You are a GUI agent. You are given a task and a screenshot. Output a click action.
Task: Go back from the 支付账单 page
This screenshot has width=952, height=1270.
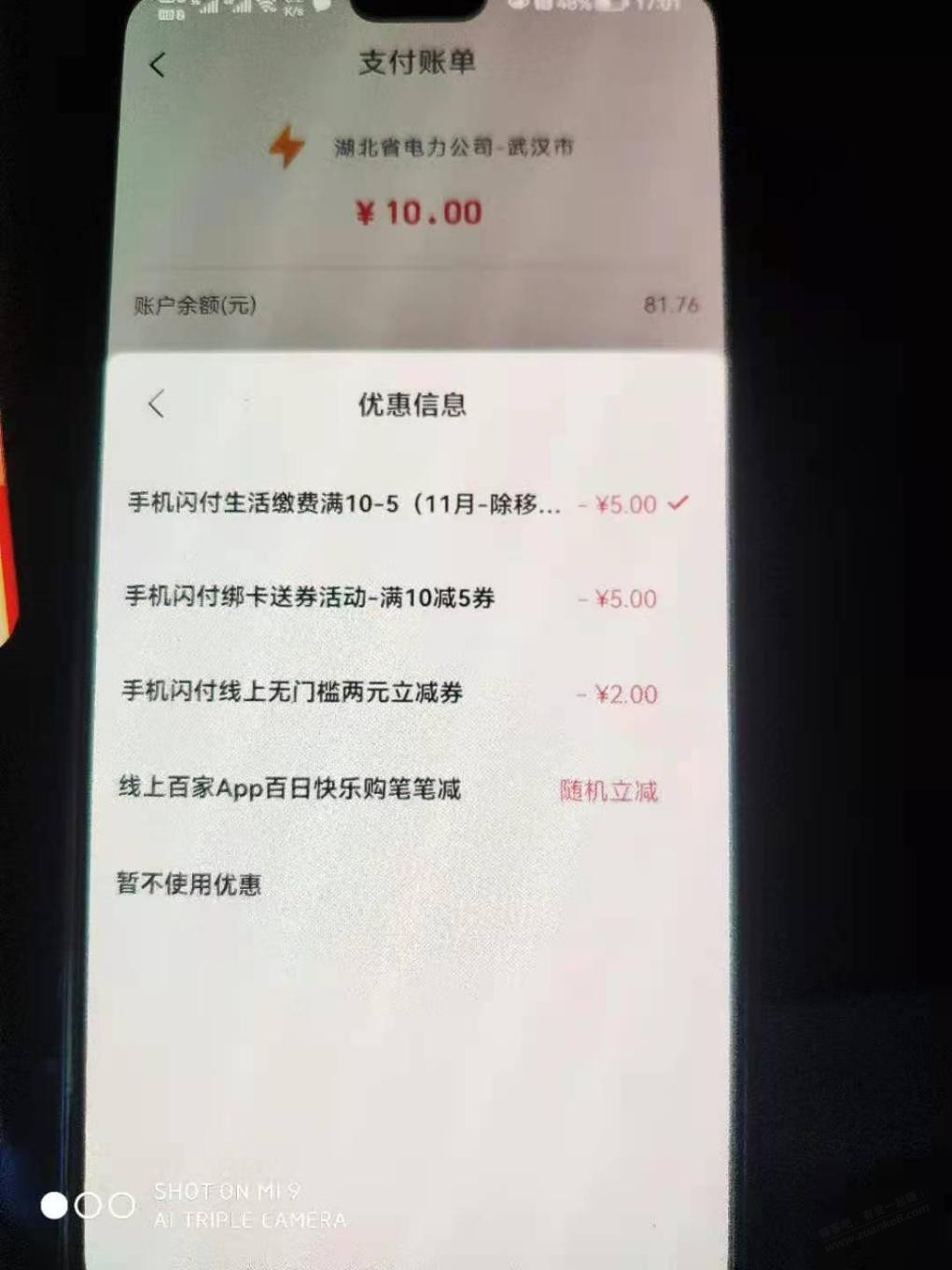click(x=157, y=64)
